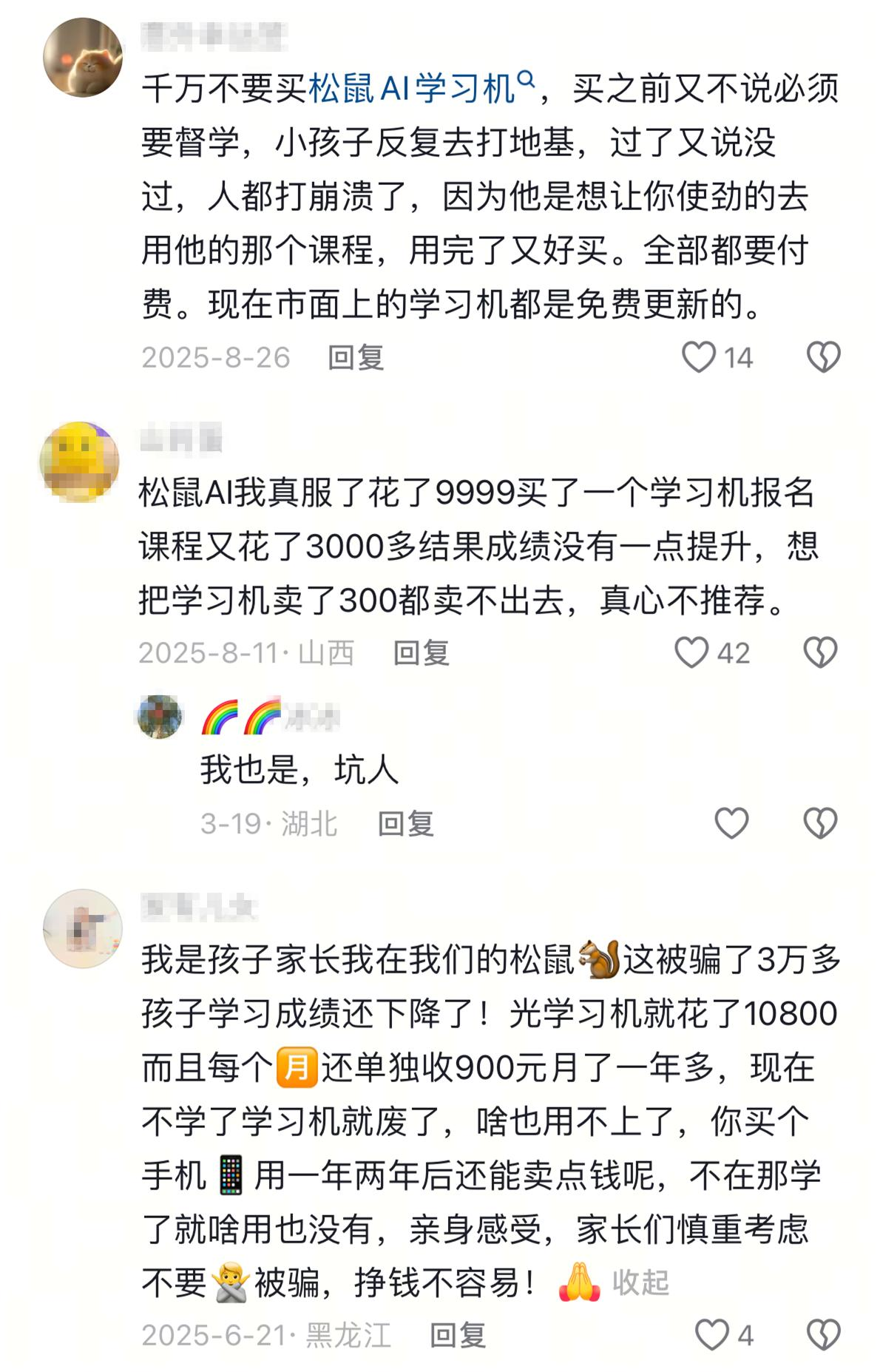
Task: Dislike the comment dated 2025-8-26
Action: tap(822, 357)
